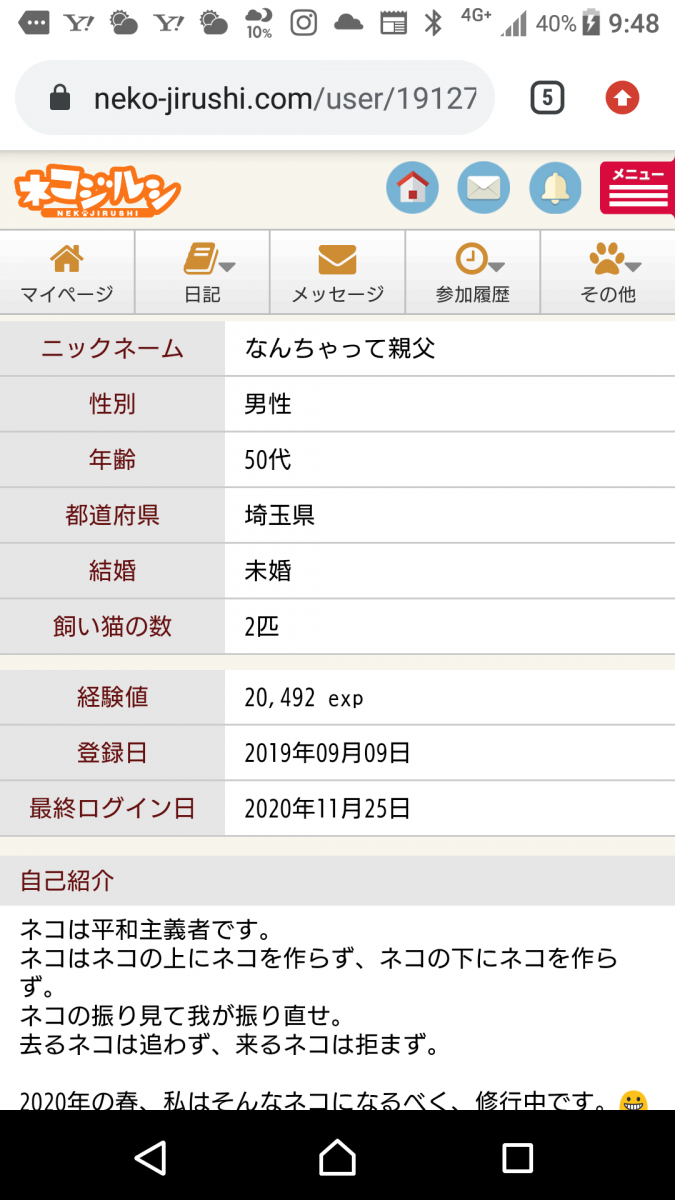Expand the その他 dropdown

(608, 272)
